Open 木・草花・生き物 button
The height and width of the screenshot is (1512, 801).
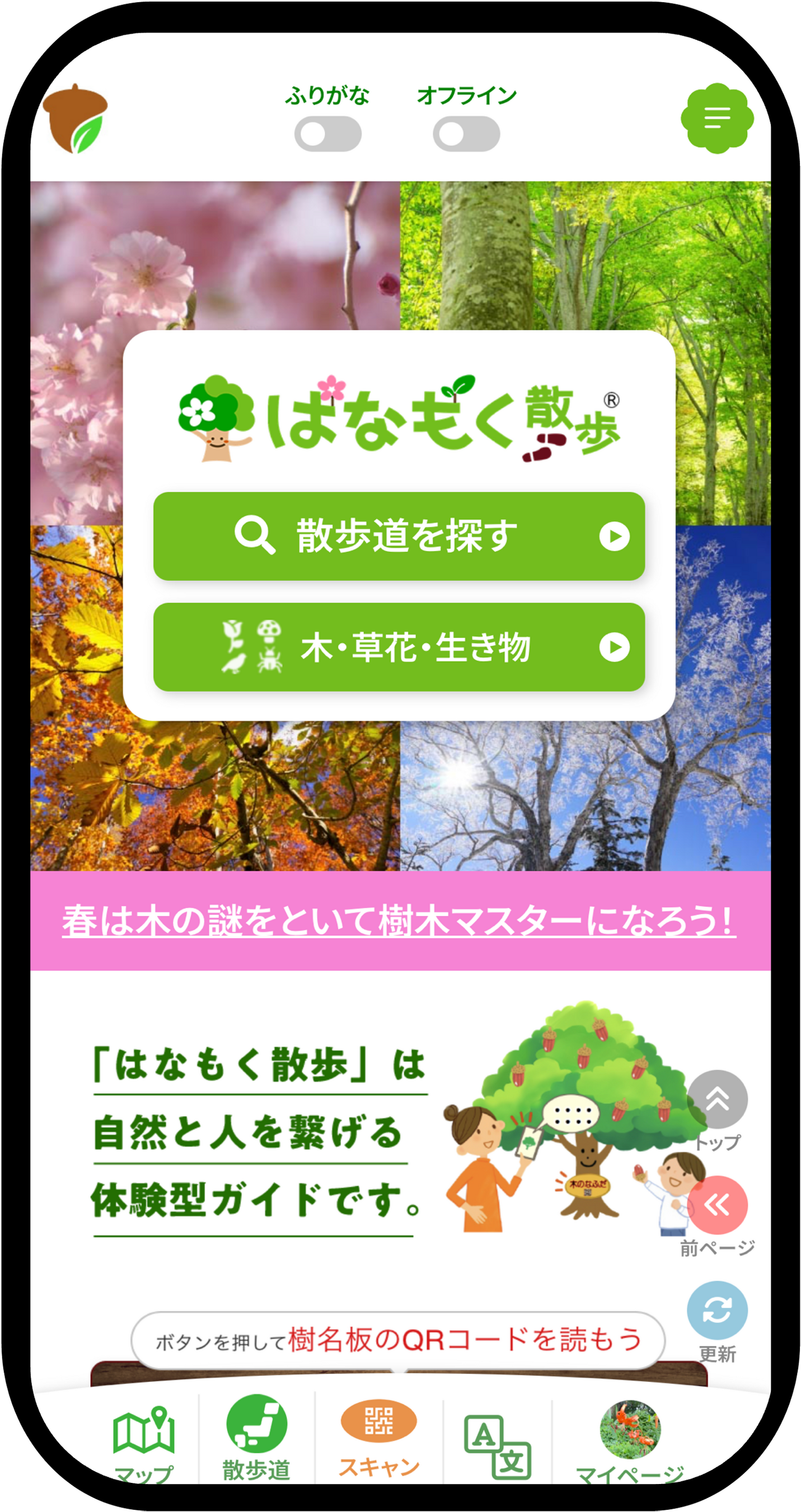(399, 647)
